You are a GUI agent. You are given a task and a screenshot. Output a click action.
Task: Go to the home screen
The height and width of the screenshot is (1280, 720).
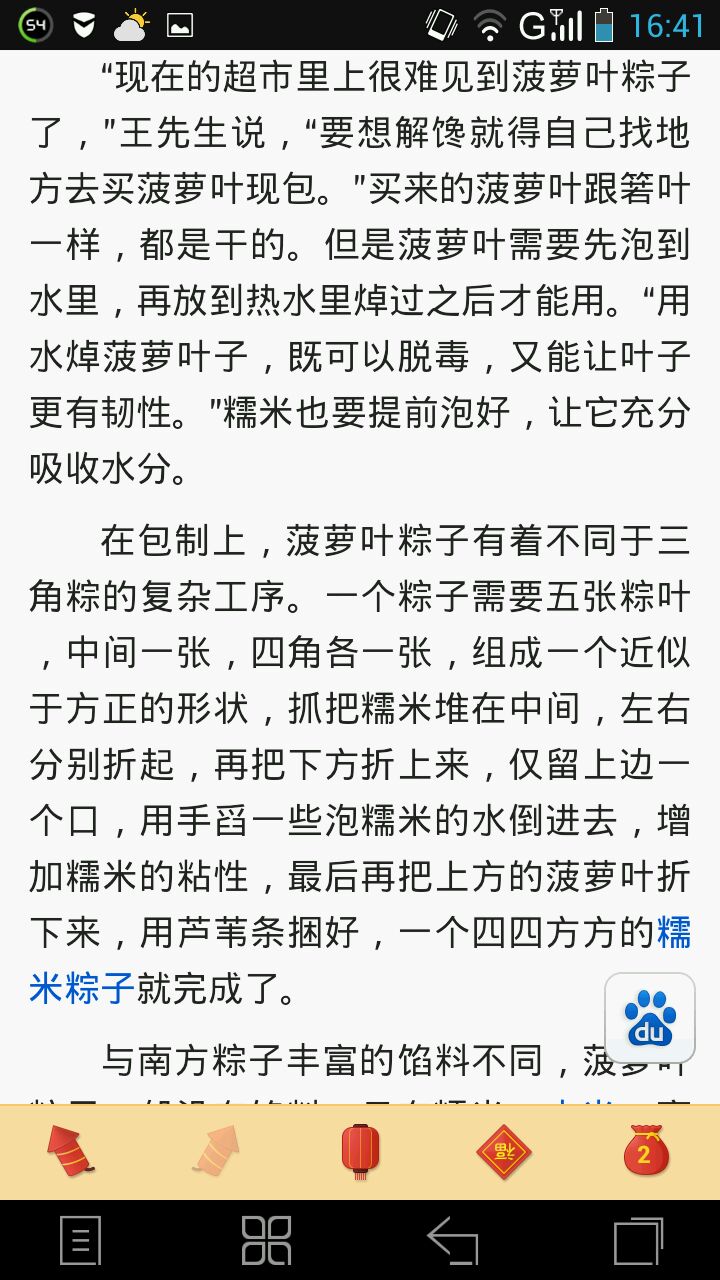(x=266, y=1241)
